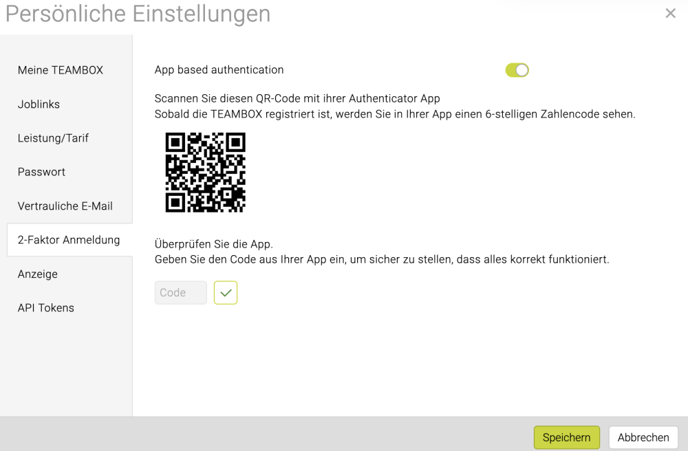Open the Joblinks section
Screen dimensions: 688x451
pos(39,104)
